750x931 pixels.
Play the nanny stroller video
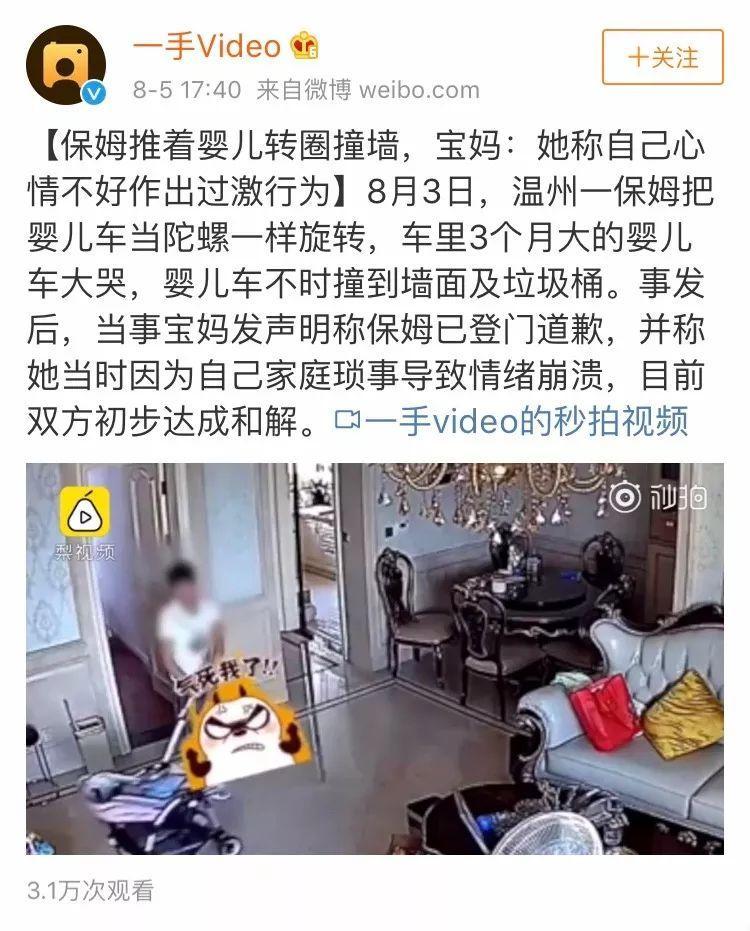click(x=374, y=658)
